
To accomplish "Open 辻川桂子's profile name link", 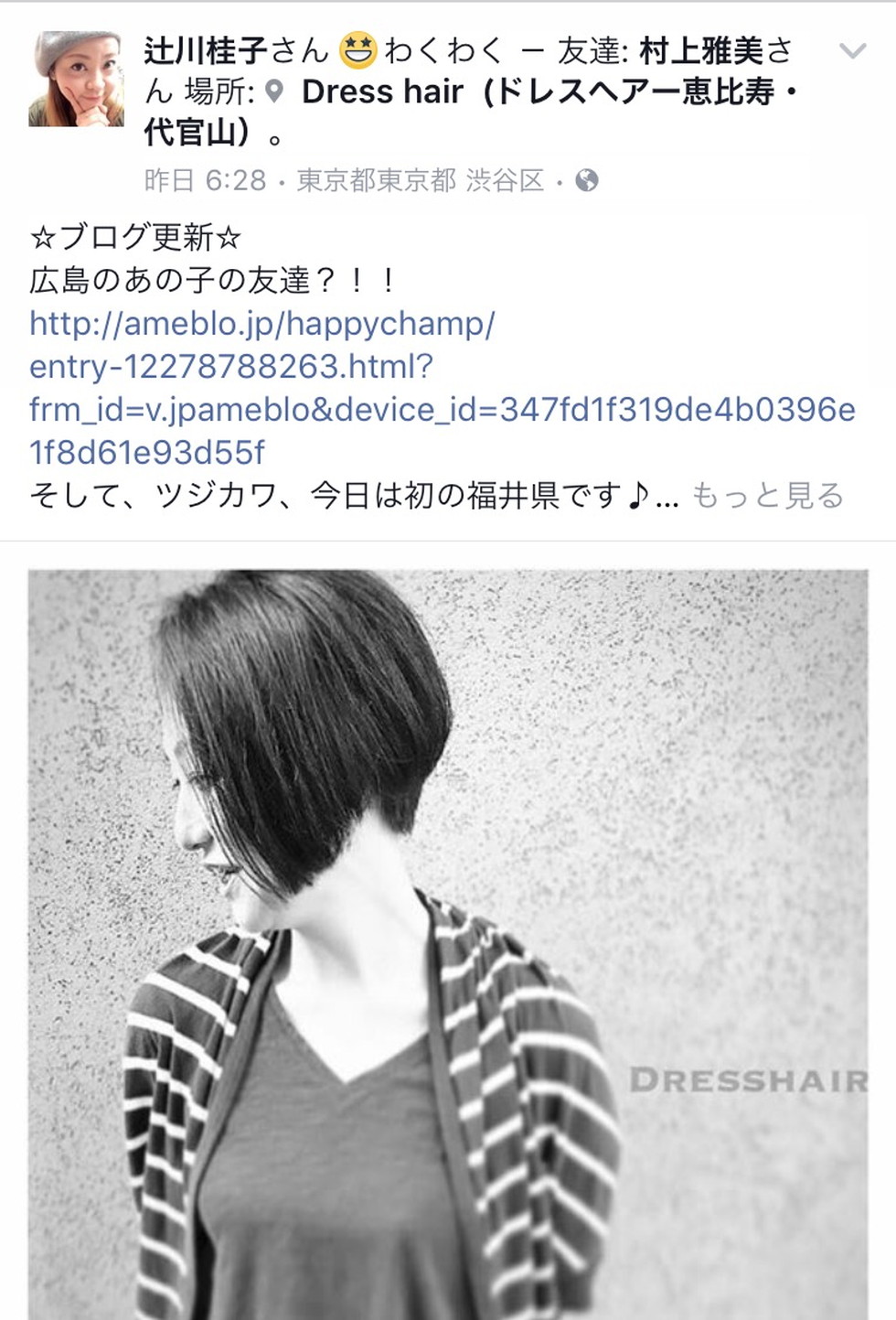I will click(208, 50).
